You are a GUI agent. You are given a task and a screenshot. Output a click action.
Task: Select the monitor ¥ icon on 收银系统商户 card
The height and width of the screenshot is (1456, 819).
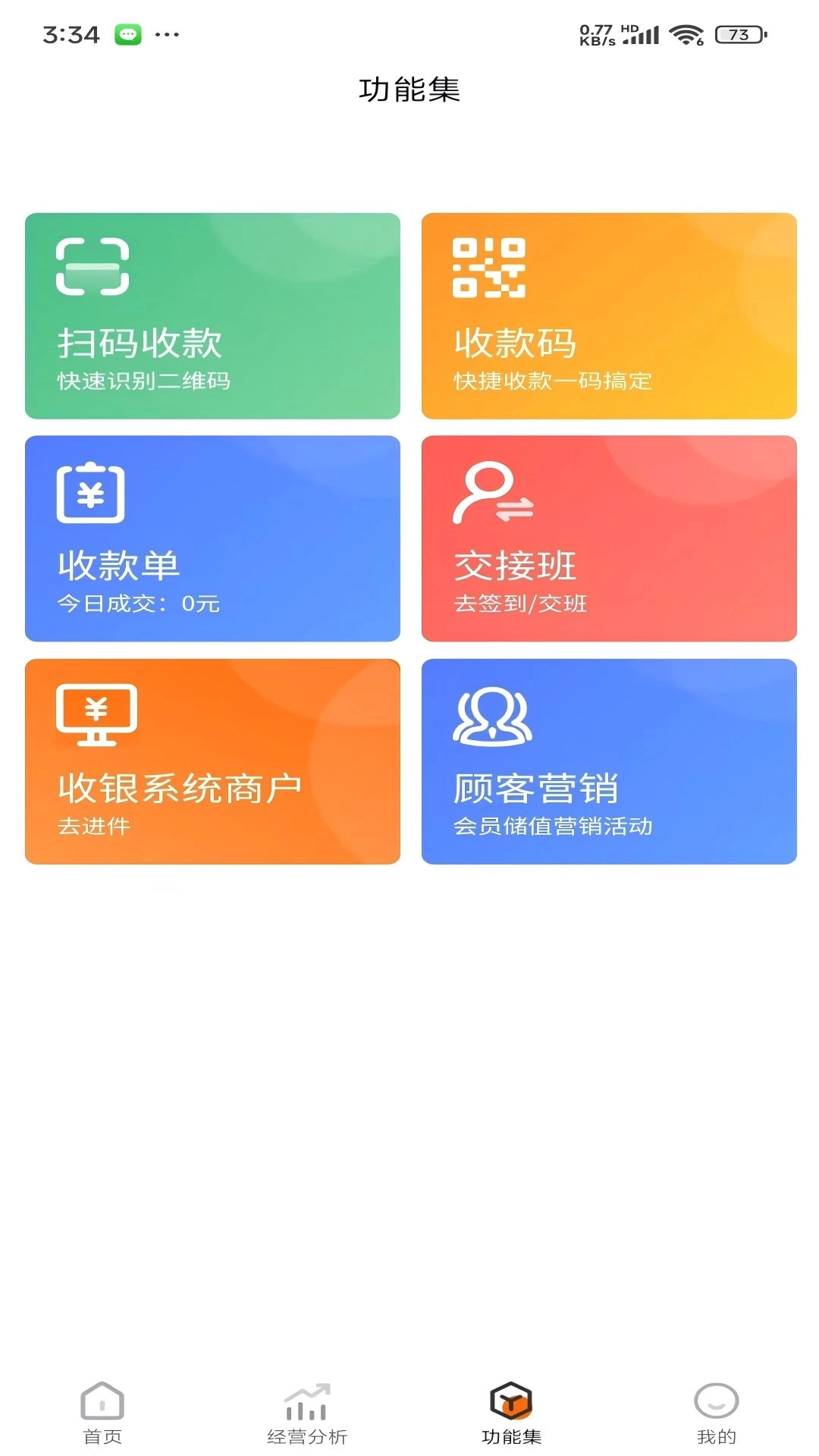96,716
